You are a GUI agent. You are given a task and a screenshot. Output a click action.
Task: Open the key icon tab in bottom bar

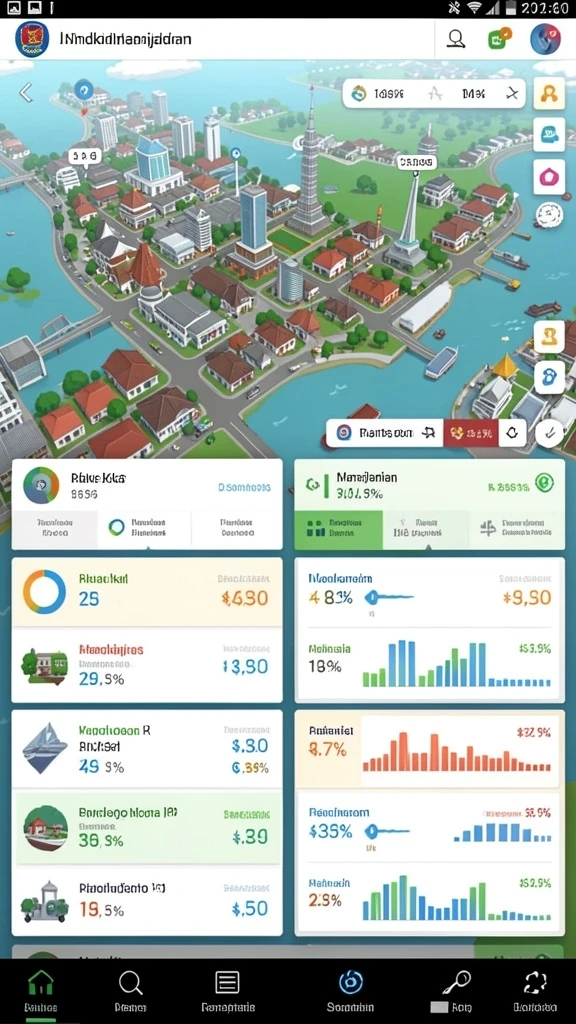456,989
